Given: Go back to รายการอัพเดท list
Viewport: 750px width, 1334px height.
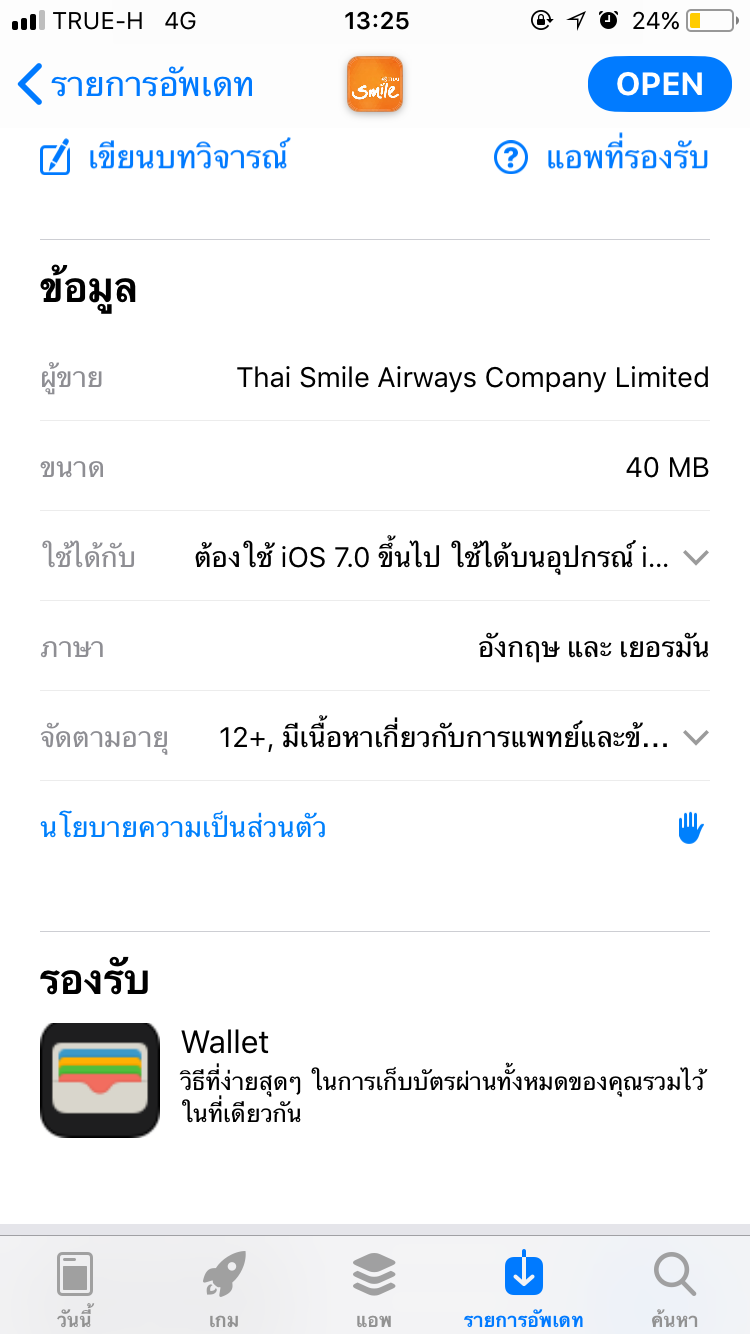Looking at the screenshot, I should [x=135, y=85].
